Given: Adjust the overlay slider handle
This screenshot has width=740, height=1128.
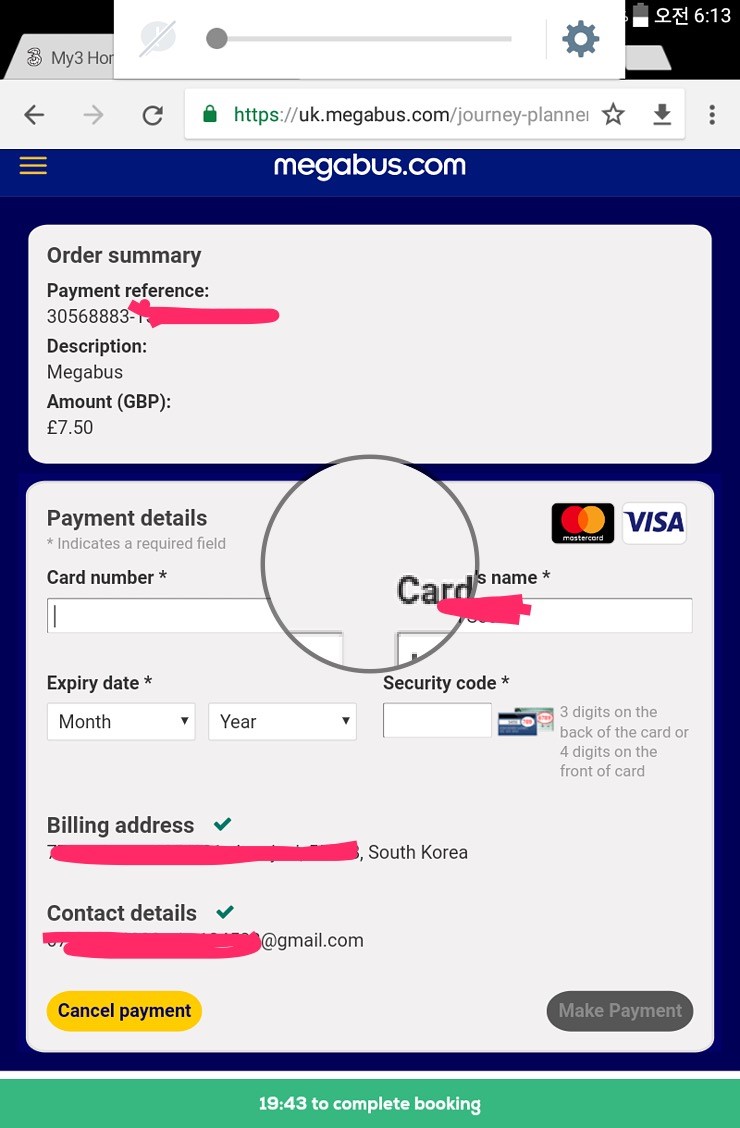Looking at the screenshot, I should 216,39.
